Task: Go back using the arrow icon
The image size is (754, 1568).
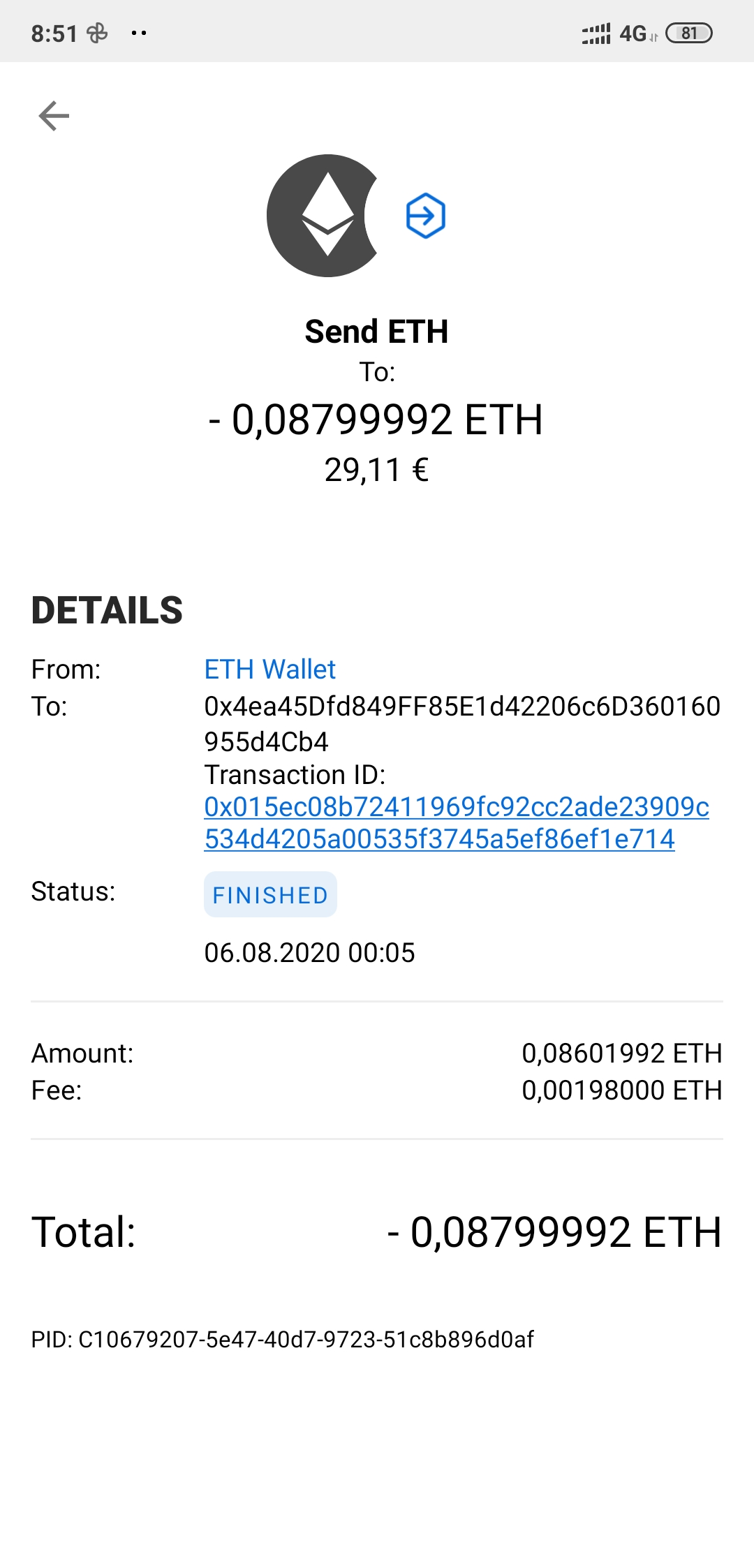Action: coord(54,116)
